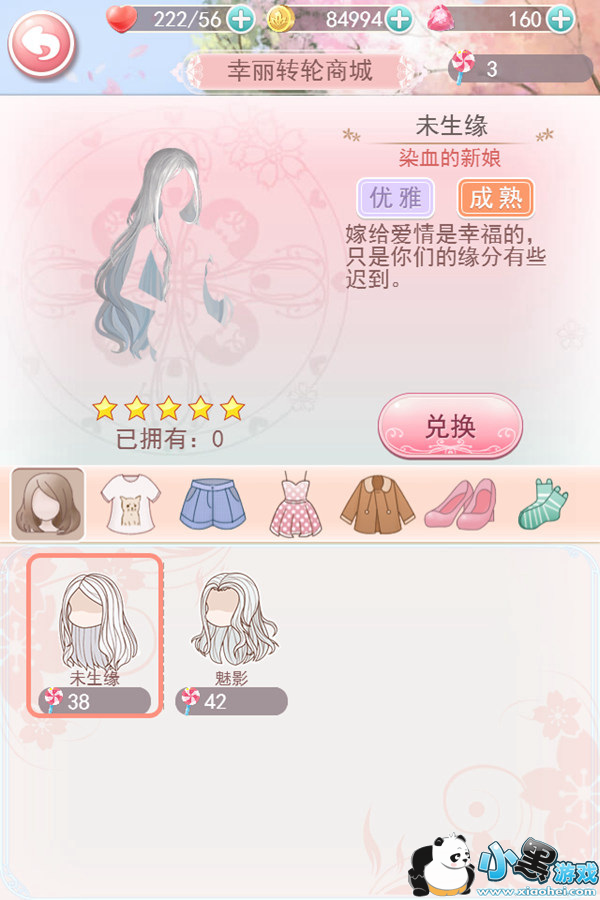Select the hair category tab
600x900 pixels.
pyautogui.click(x=48, y=505)
